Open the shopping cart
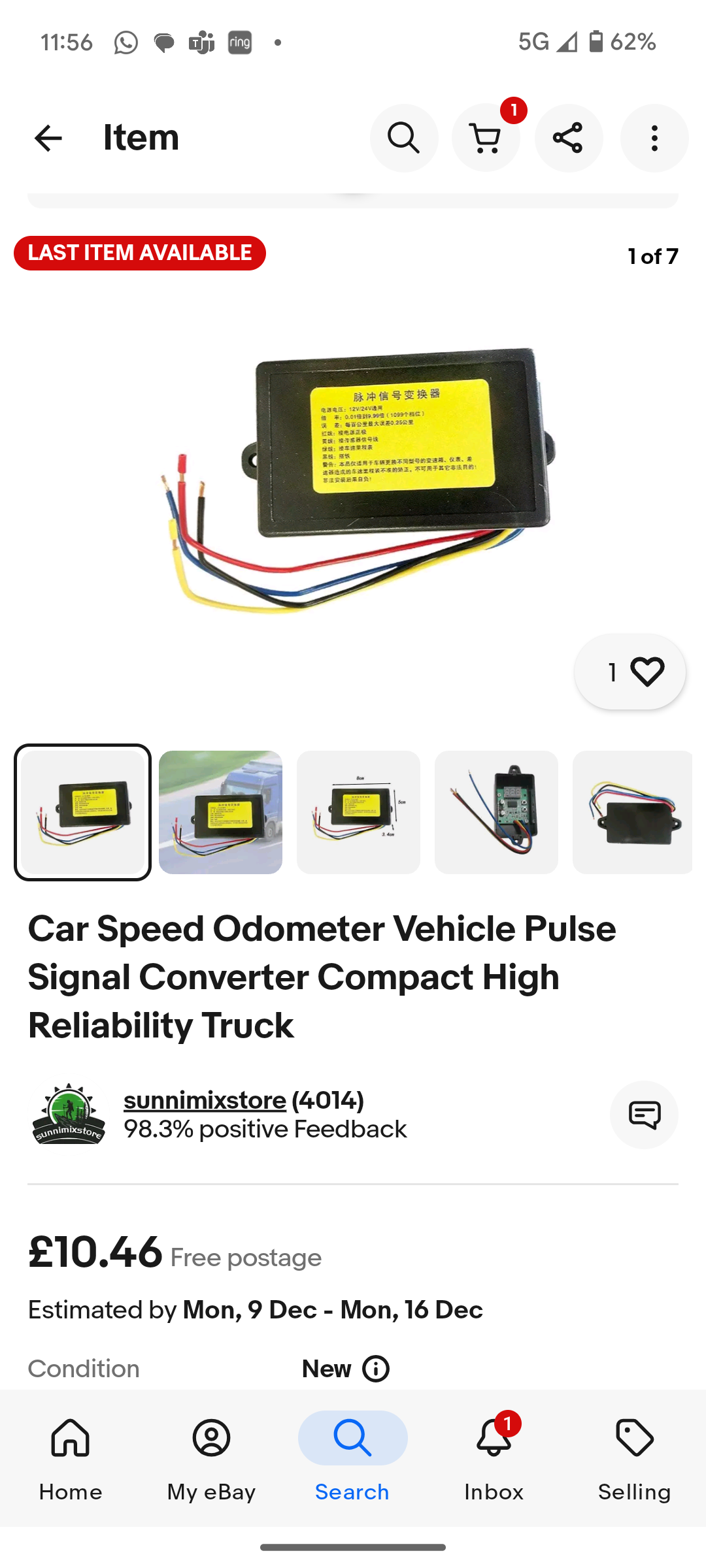Image resolution: width=706 pixels, height=1568 pixels. [486, 139]
